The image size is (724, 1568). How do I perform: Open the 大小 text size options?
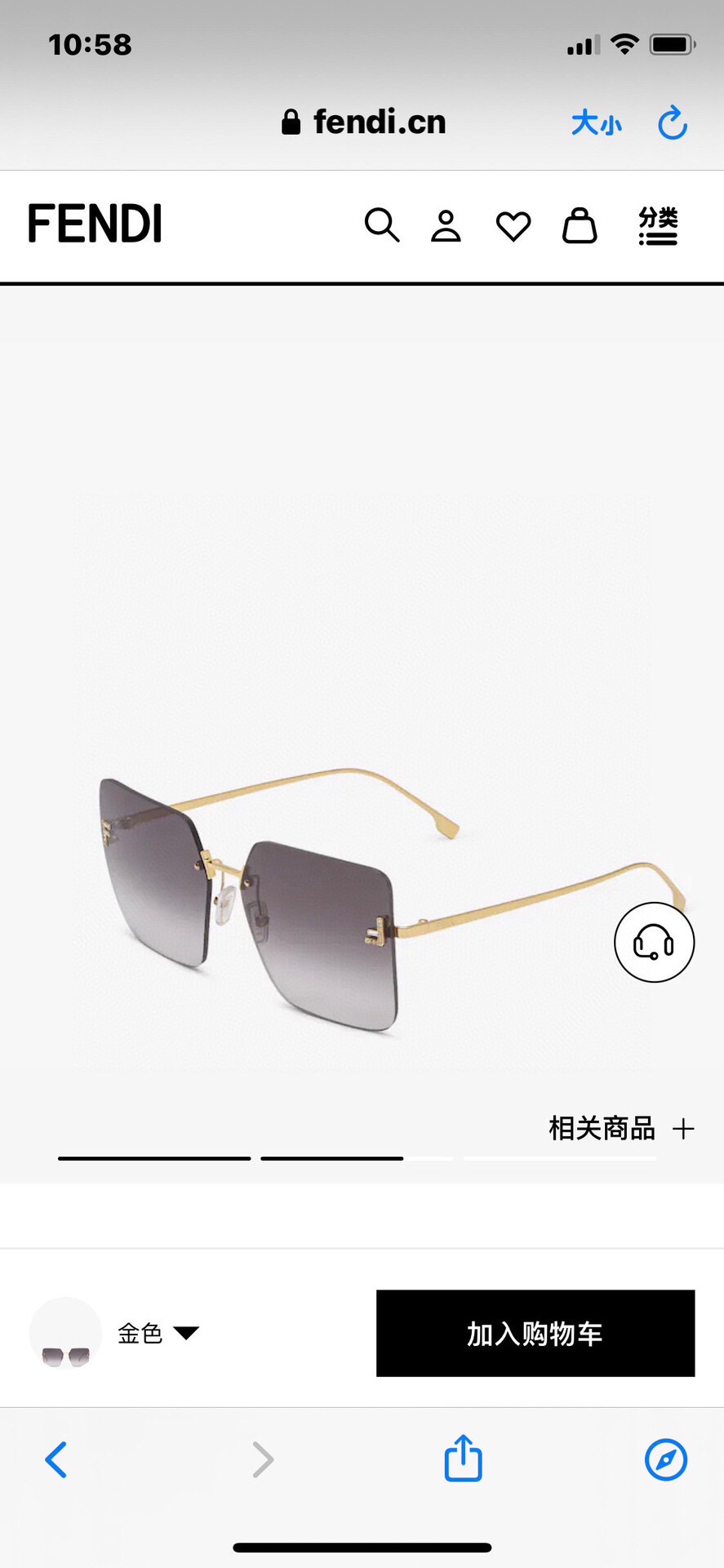pos(596,123)
